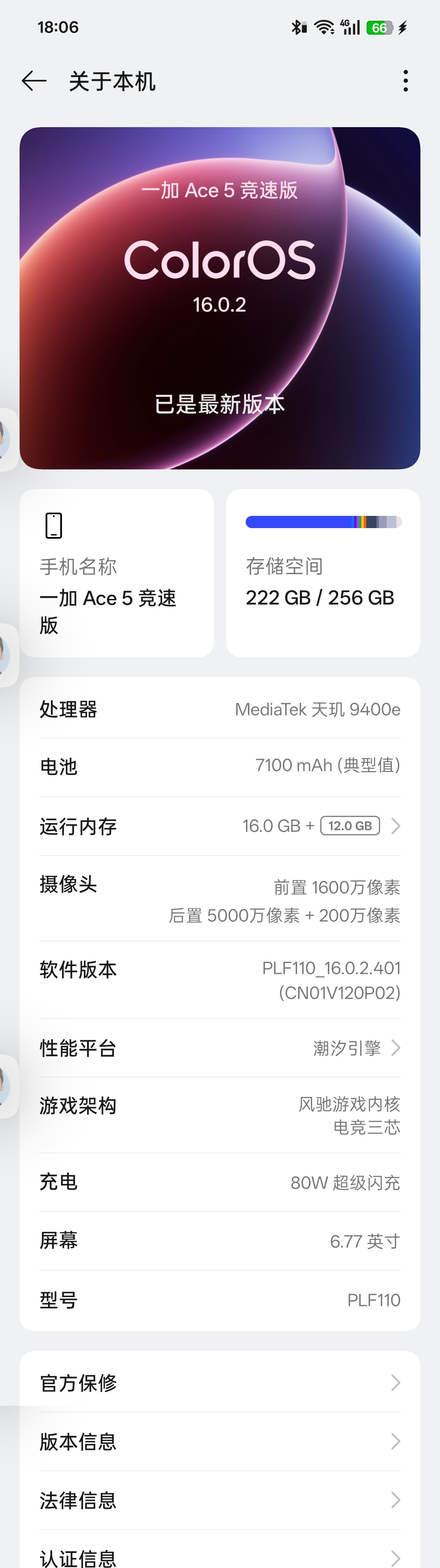Open the 存储空间 storage card
The height and width of the screenshot is (1568, 440).
tap(323, 573)
